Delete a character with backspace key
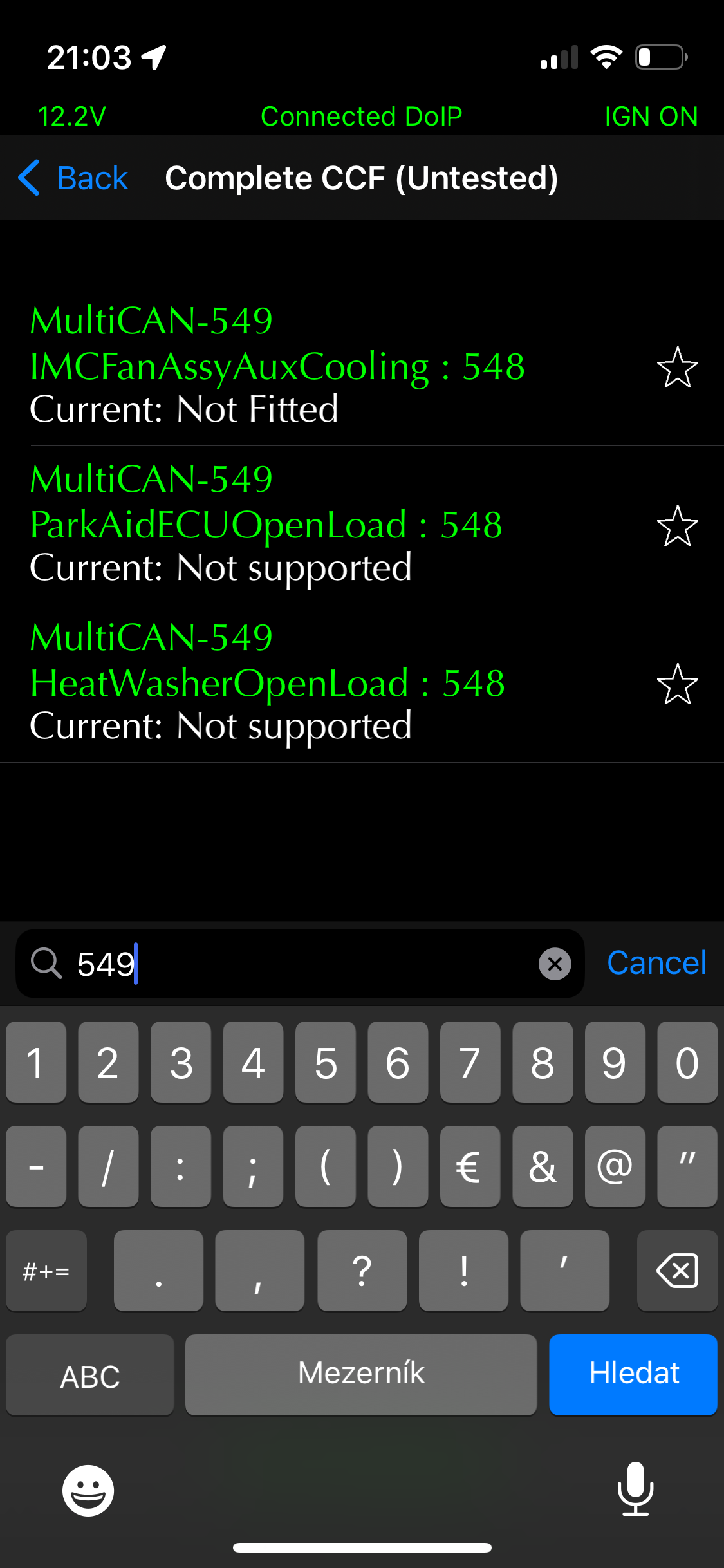 pyautogui.click(x=677, y=1271)
